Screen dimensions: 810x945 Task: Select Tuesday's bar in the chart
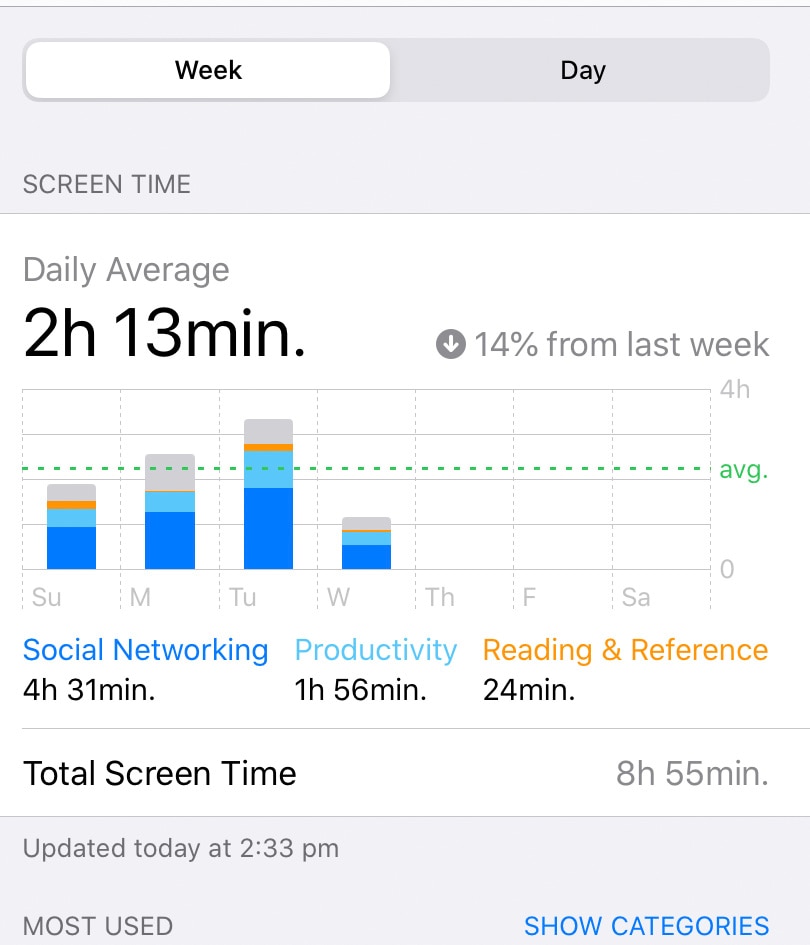coord(268,496)
